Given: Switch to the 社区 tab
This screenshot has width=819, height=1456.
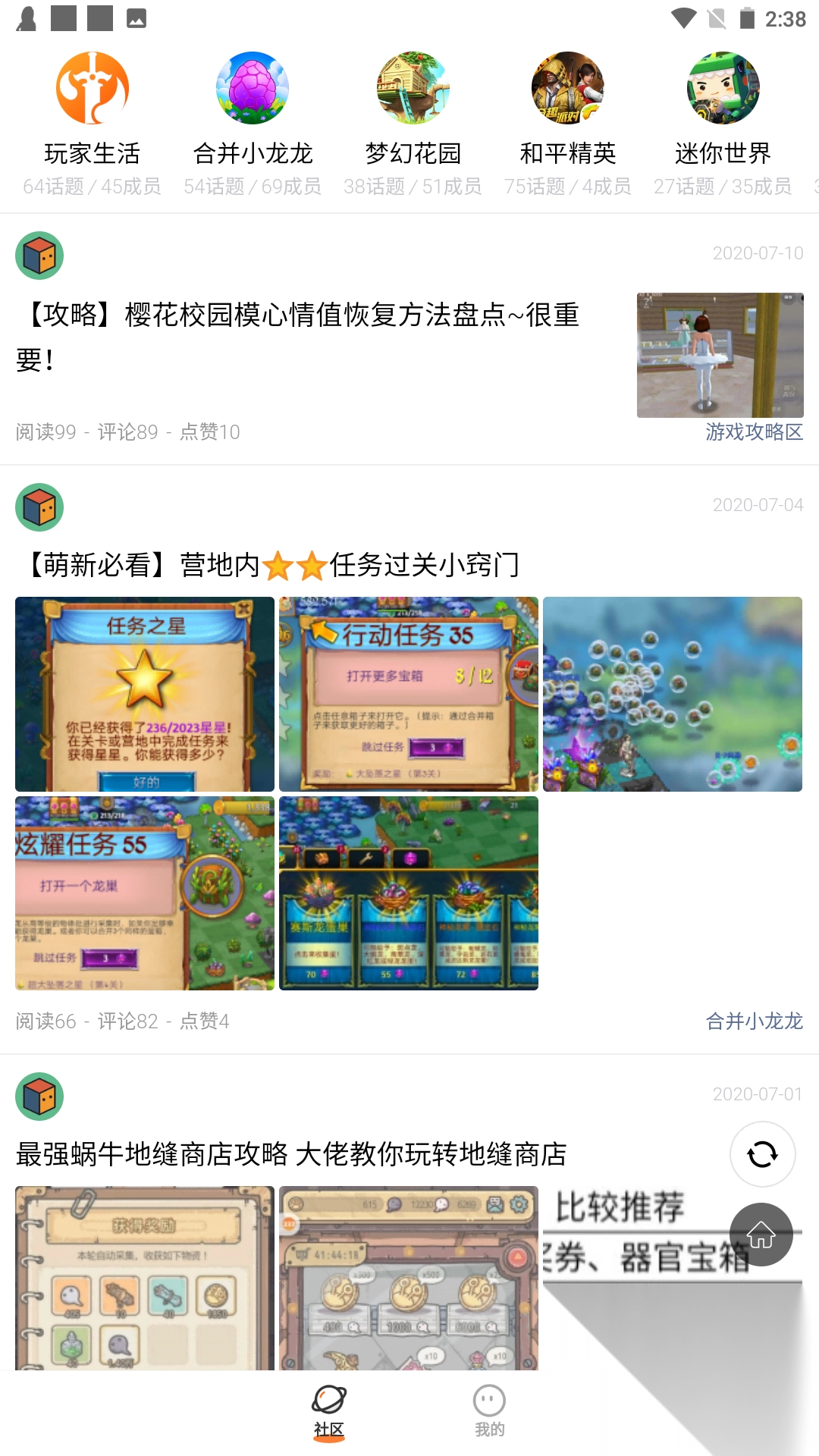Looking at the screenshot, I should coord(329,1412).
